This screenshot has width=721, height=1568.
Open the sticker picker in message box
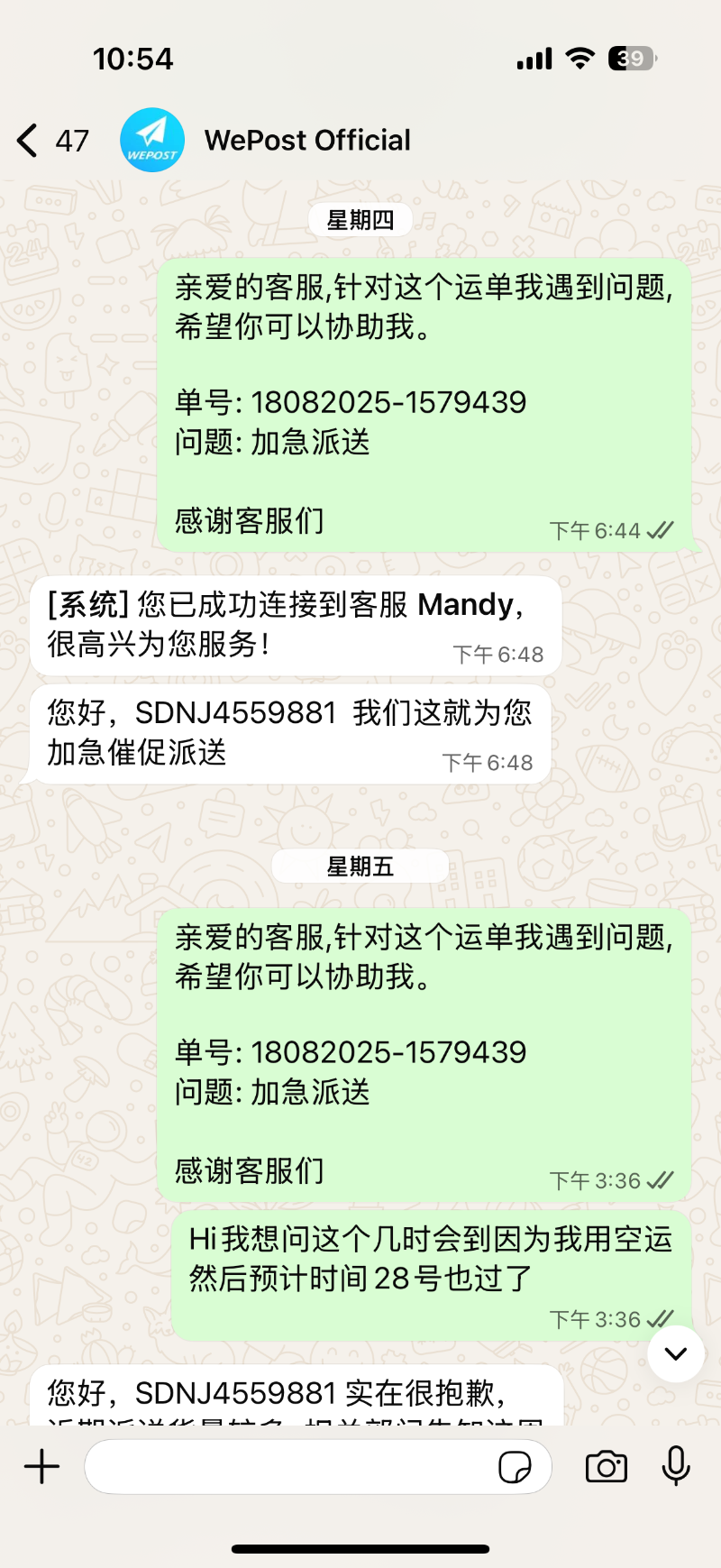(515, 1467)
